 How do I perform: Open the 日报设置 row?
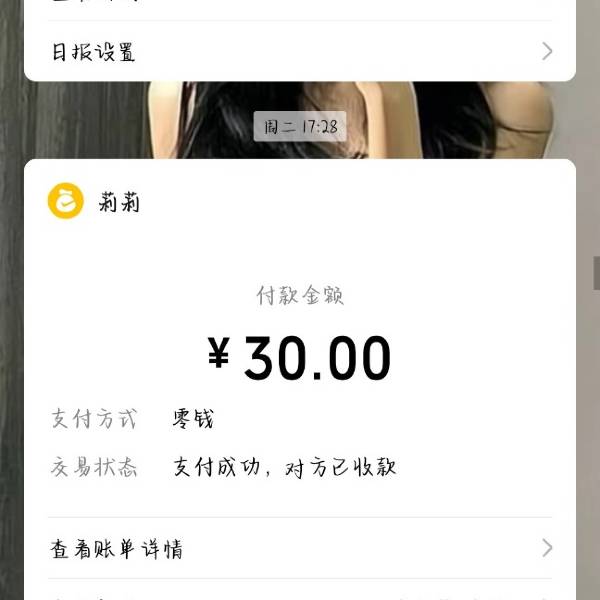tap(300, 52)
